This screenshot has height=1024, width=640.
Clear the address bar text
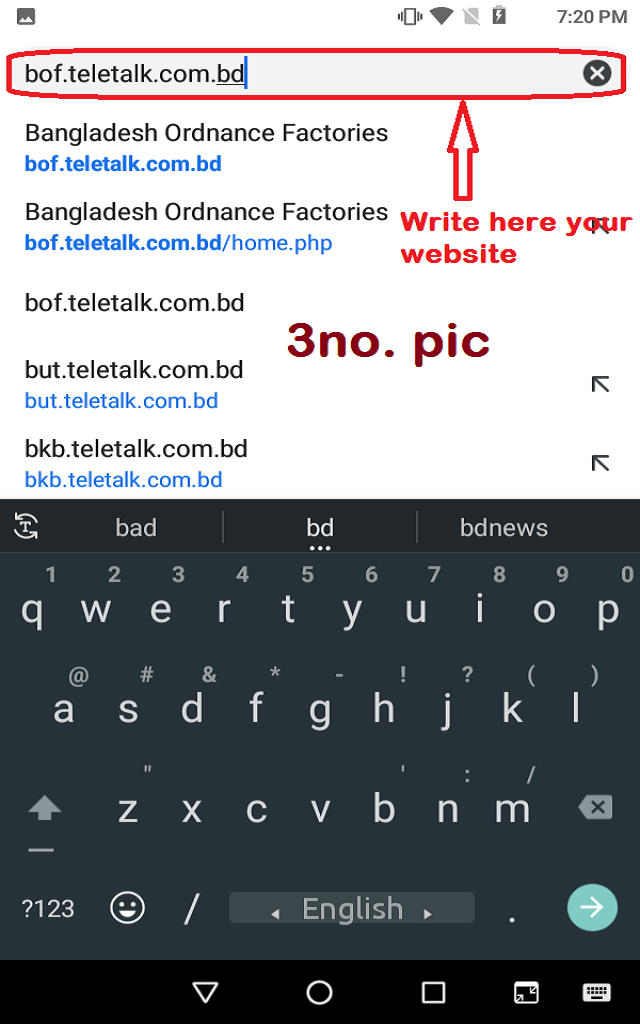coord(597,73)
